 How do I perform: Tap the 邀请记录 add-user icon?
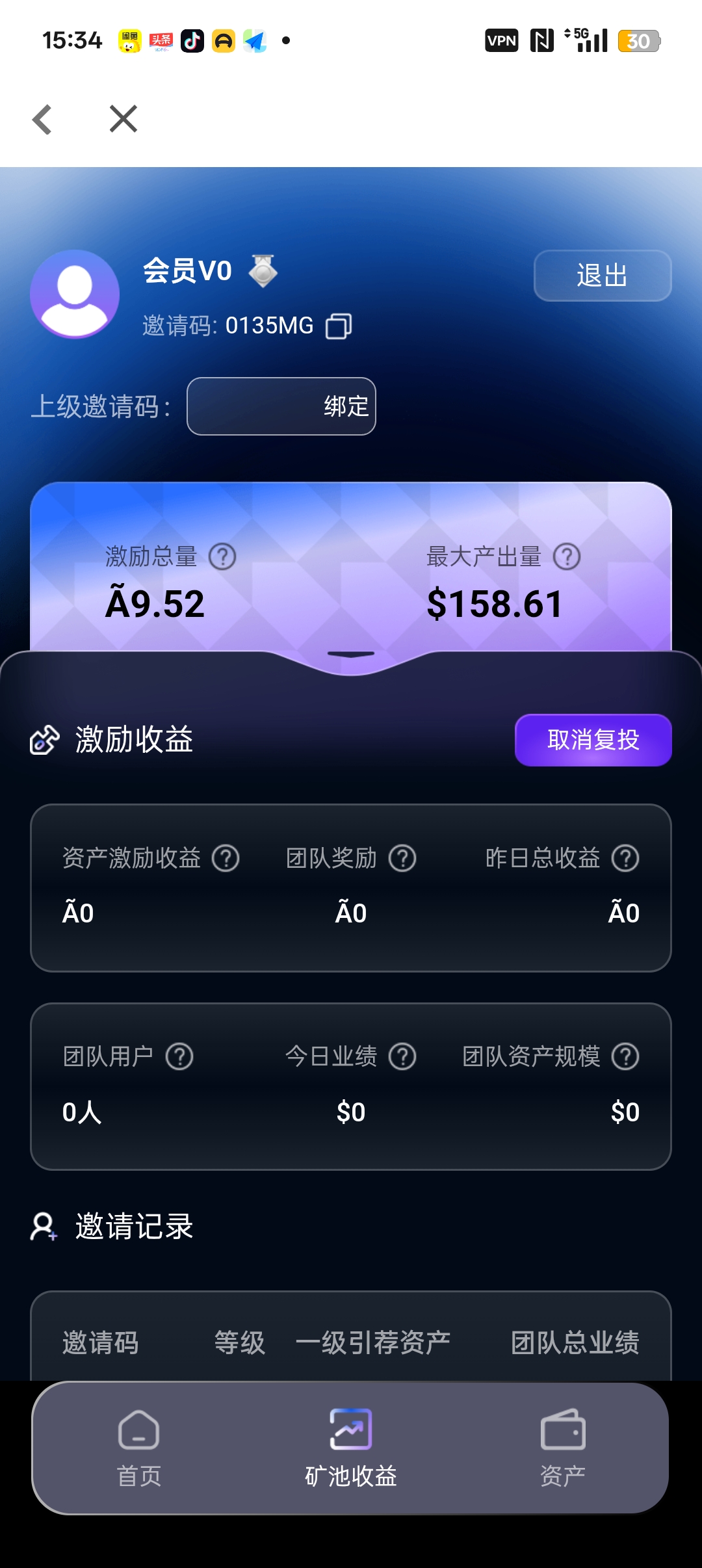click(x=42, y=1227)
